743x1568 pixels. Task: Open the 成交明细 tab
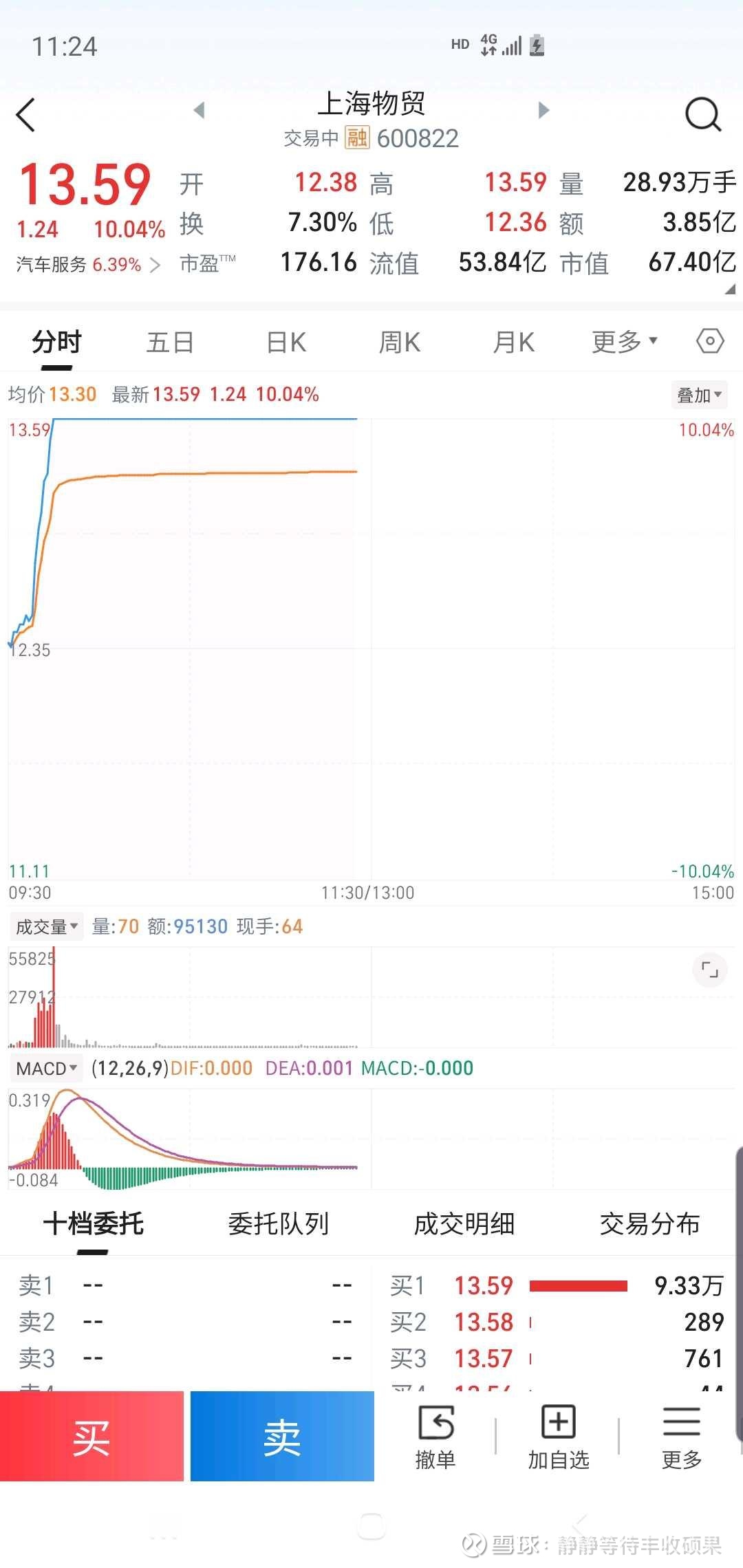464,1224
